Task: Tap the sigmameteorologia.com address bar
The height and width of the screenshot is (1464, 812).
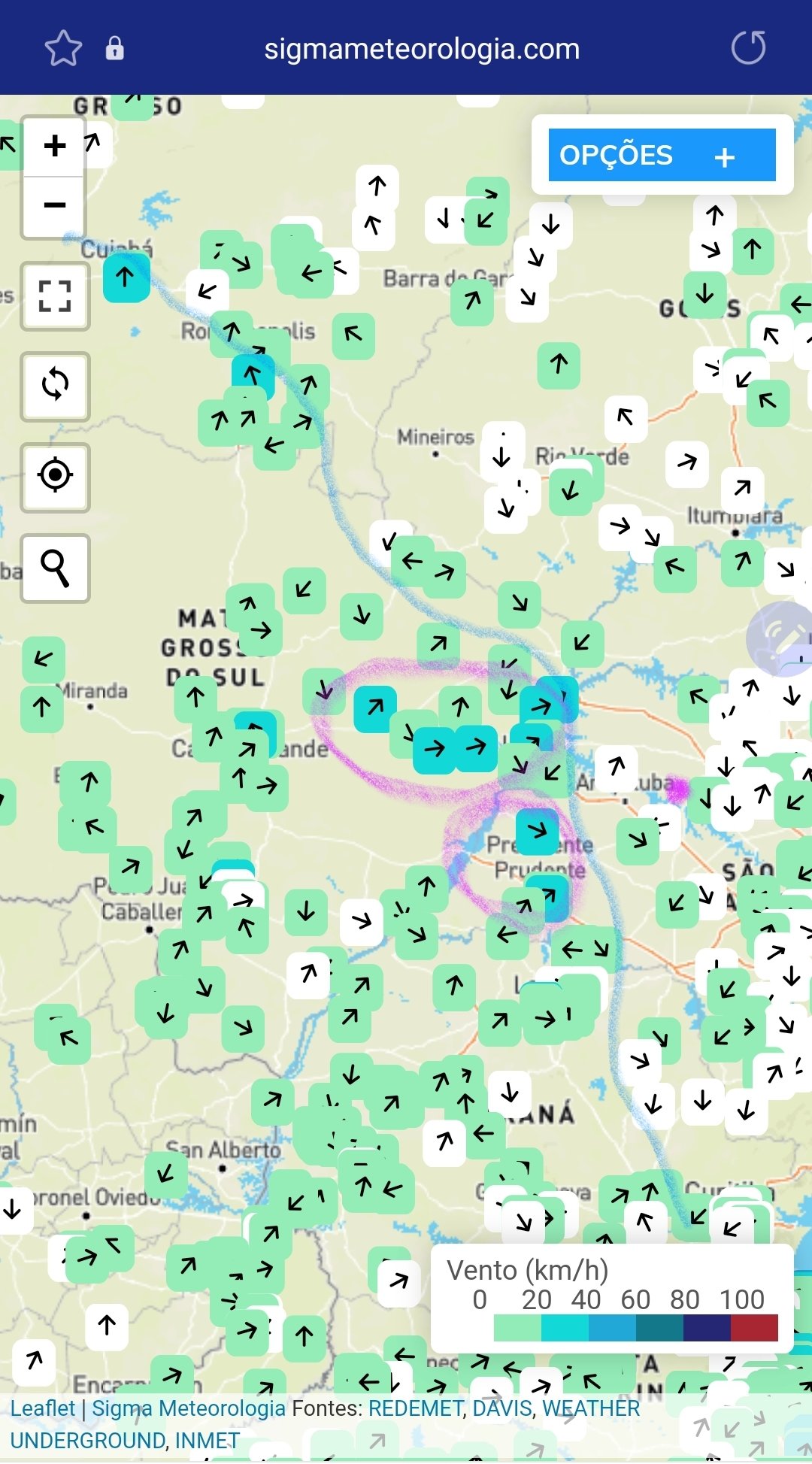Action: 422,49
